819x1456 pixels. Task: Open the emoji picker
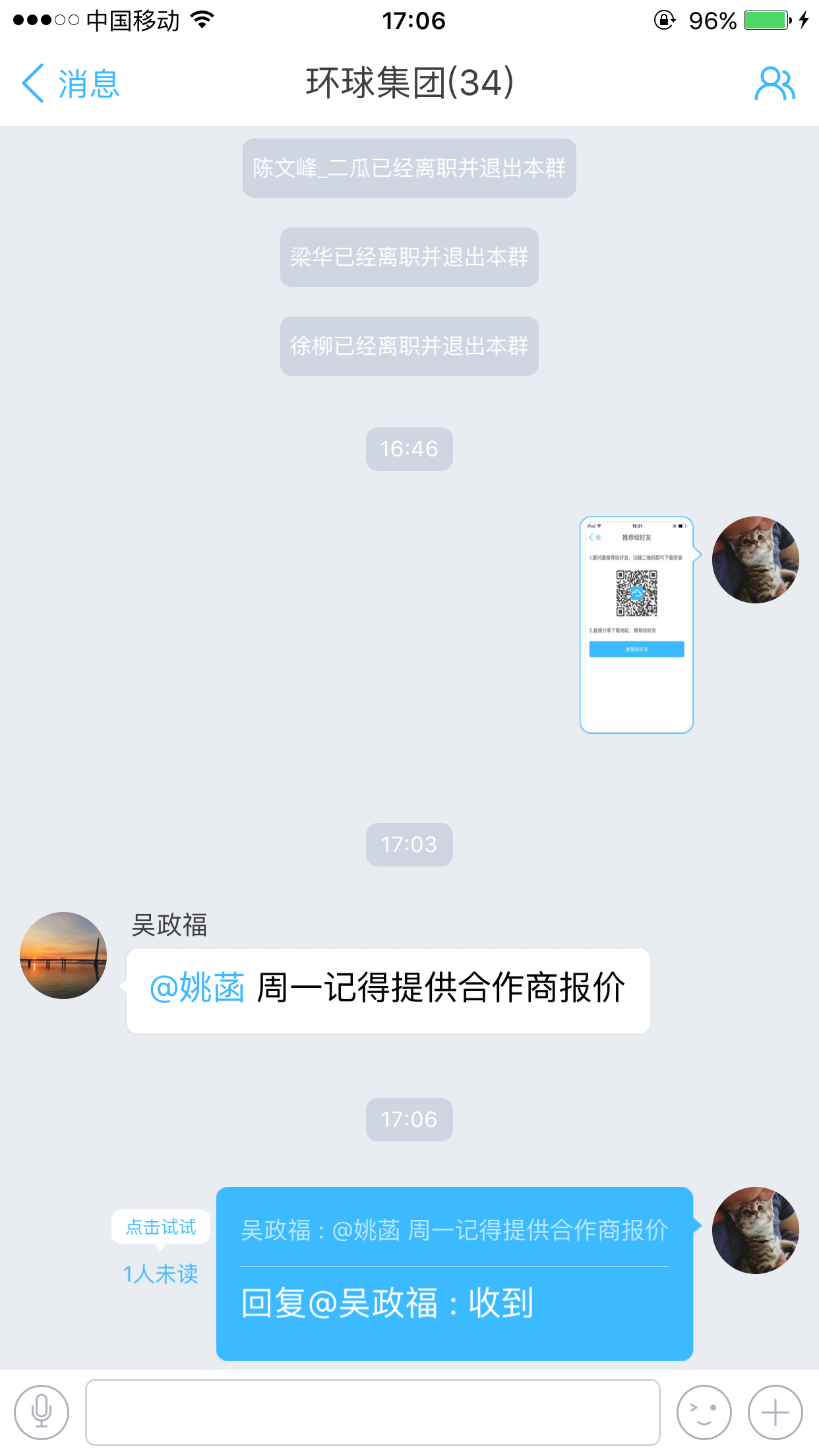[704, 1412]
